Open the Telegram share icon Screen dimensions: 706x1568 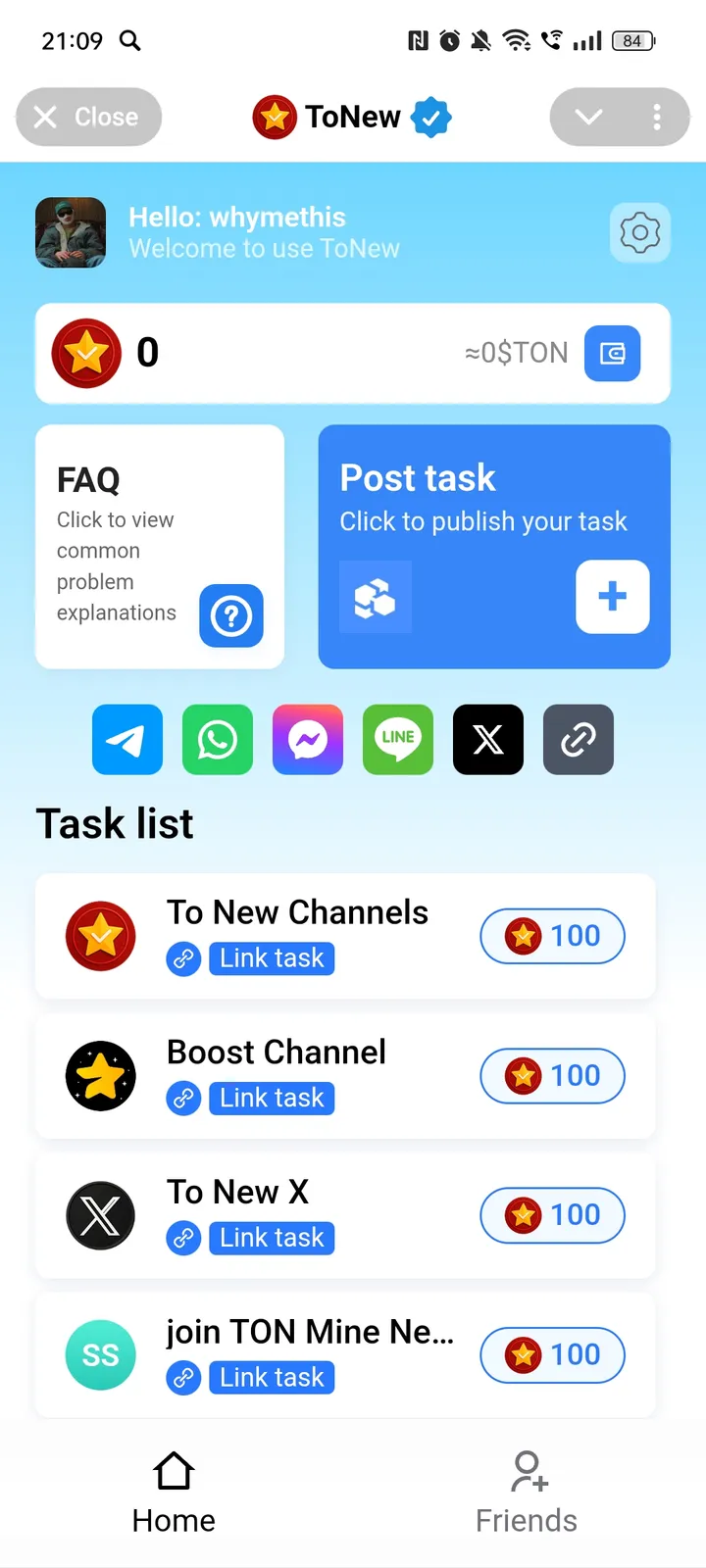[x=126, y=740]
